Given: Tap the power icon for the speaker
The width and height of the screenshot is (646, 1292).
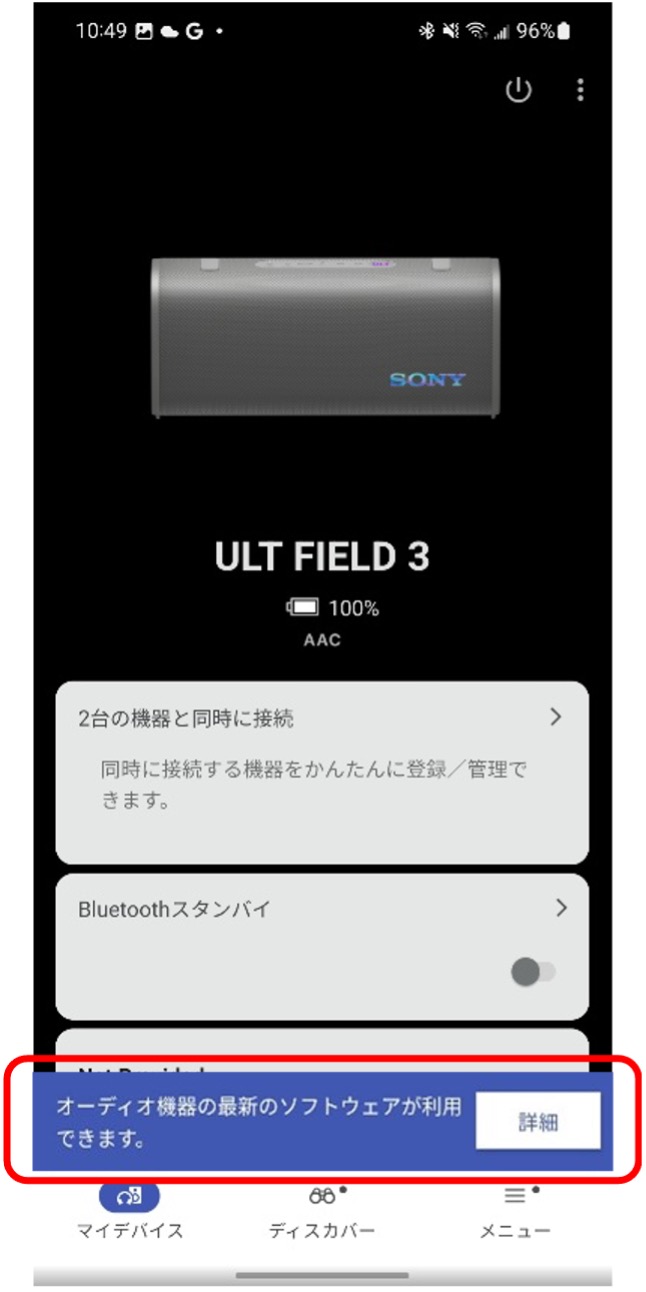Looking at the screenshot, I should pyautogui.click(x=518, y=90).
